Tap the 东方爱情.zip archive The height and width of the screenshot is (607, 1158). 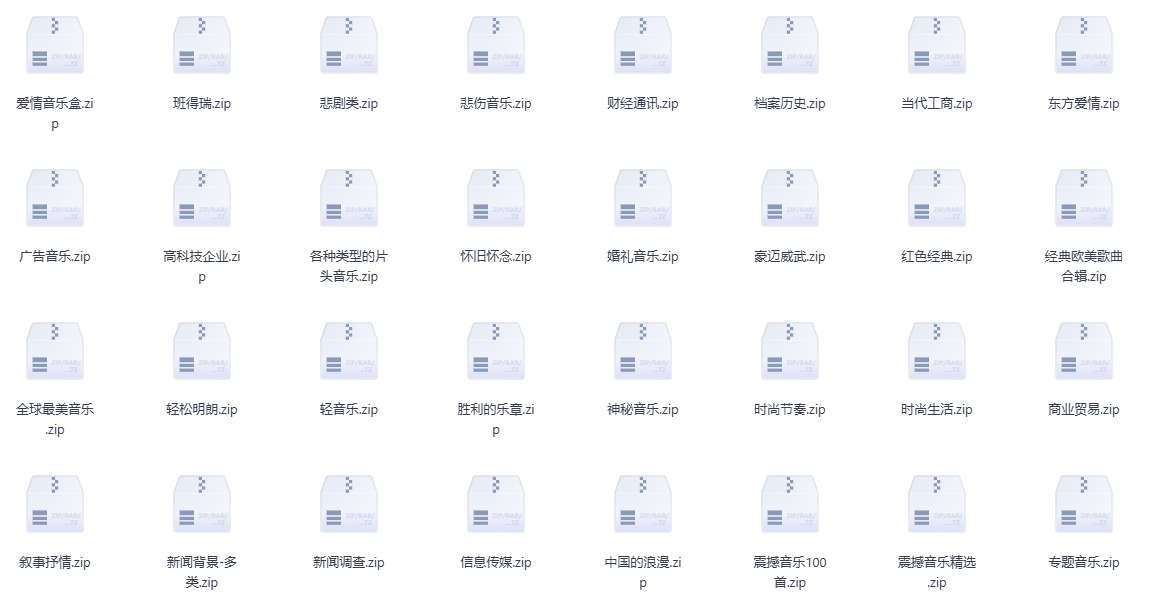tap(1083, 46)
